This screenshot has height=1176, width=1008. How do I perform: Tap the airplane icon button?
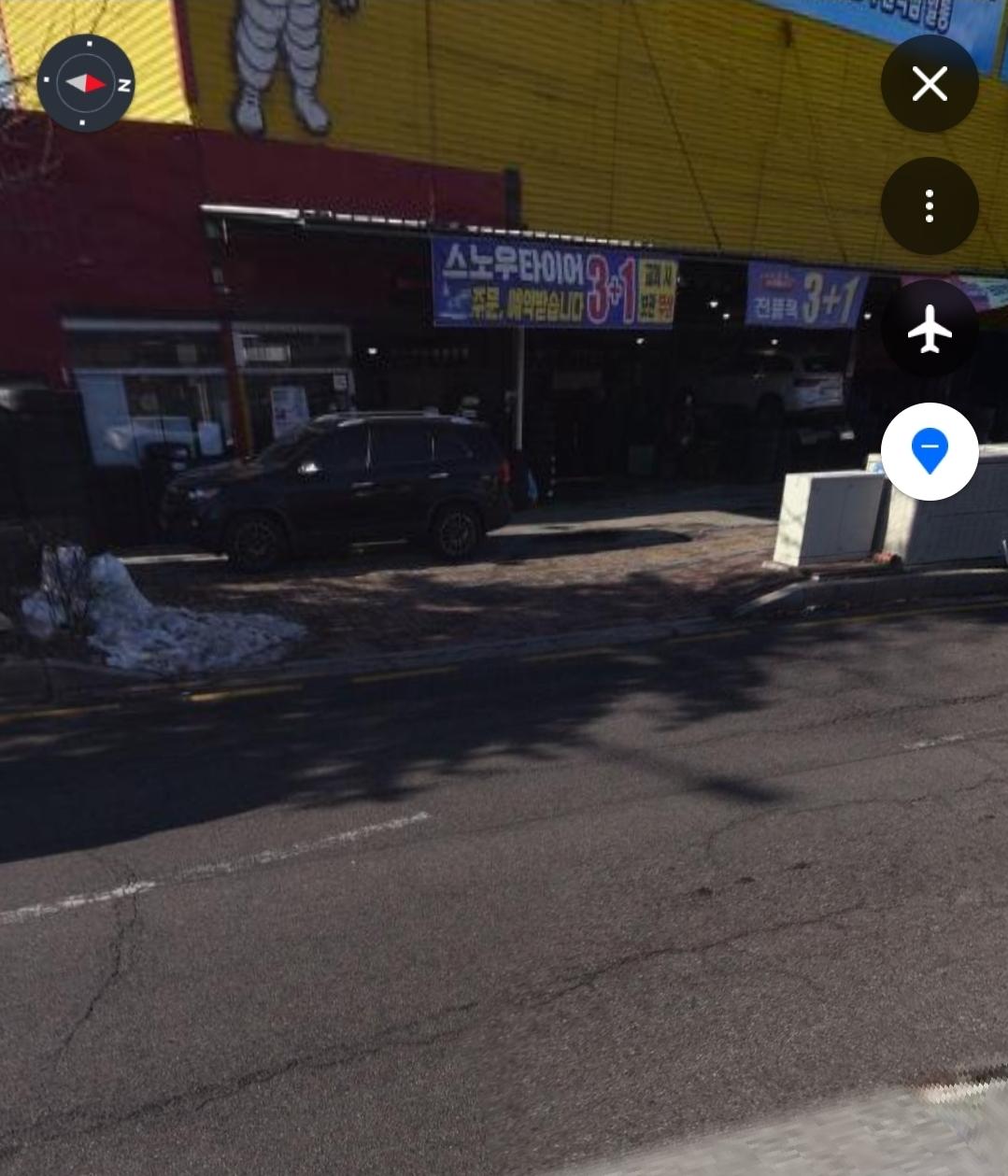pos(930,329)
